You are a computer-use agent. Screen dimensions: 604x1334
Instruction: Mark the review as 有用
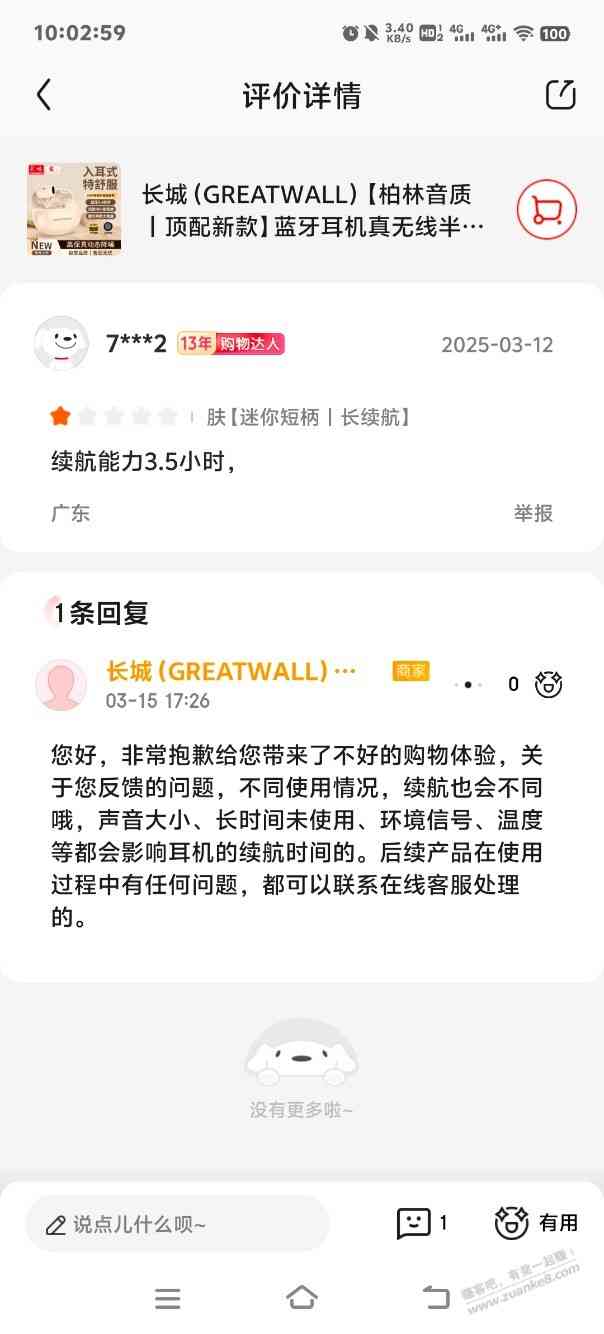[536, 1222]
